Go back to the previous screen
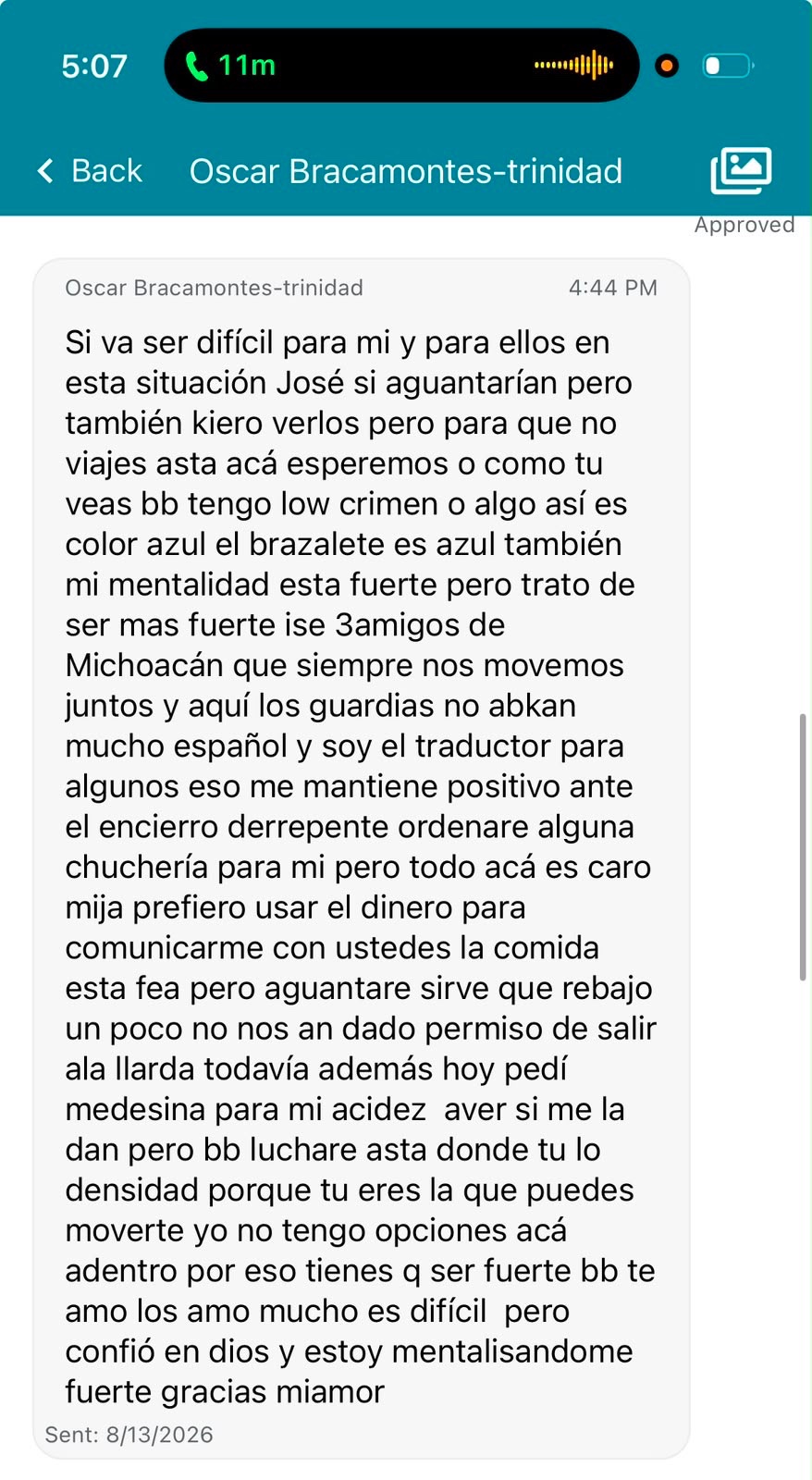Screen dimensions: 812x1480 click(90, 171)
